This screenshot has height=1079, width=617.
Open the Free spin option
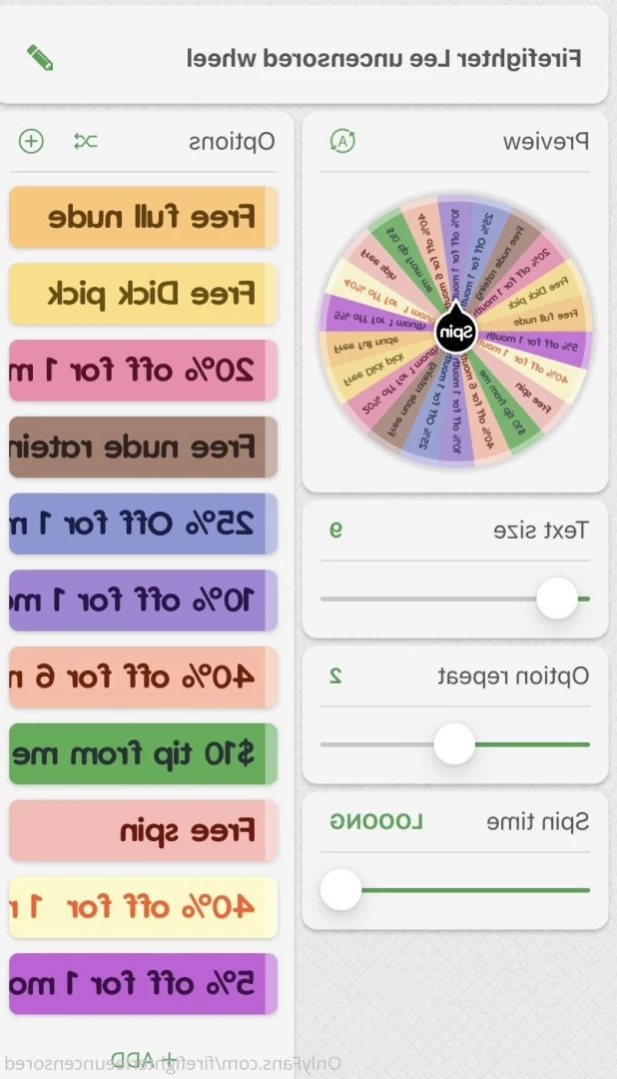point(143,830)
